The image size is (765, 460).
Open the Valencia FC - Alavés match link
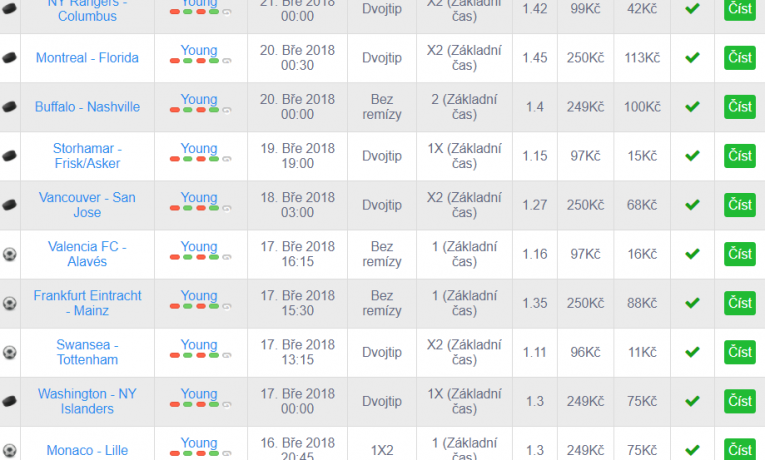87,254
